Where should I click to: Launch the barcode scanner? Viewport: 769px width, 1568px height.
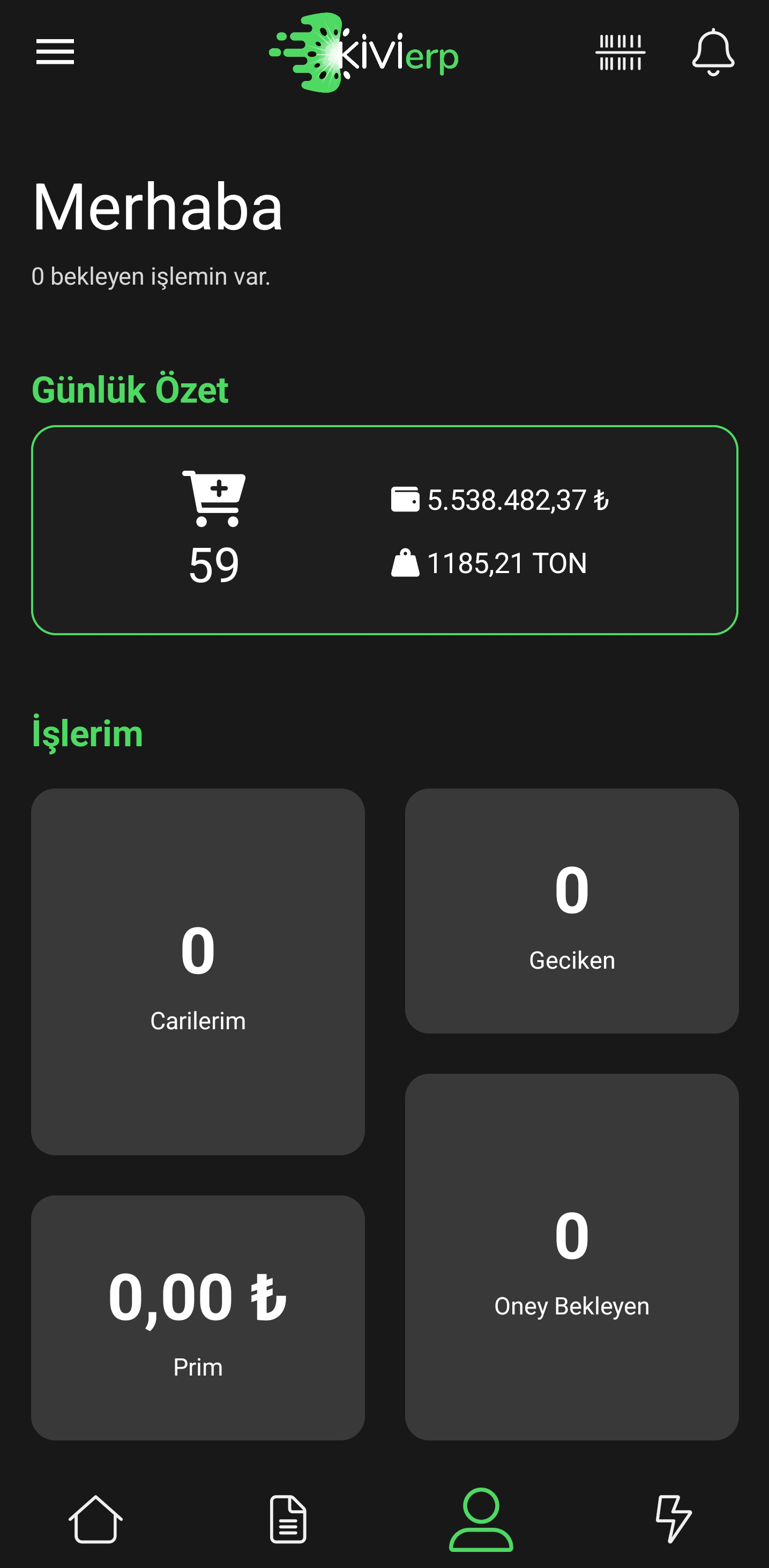620,53
